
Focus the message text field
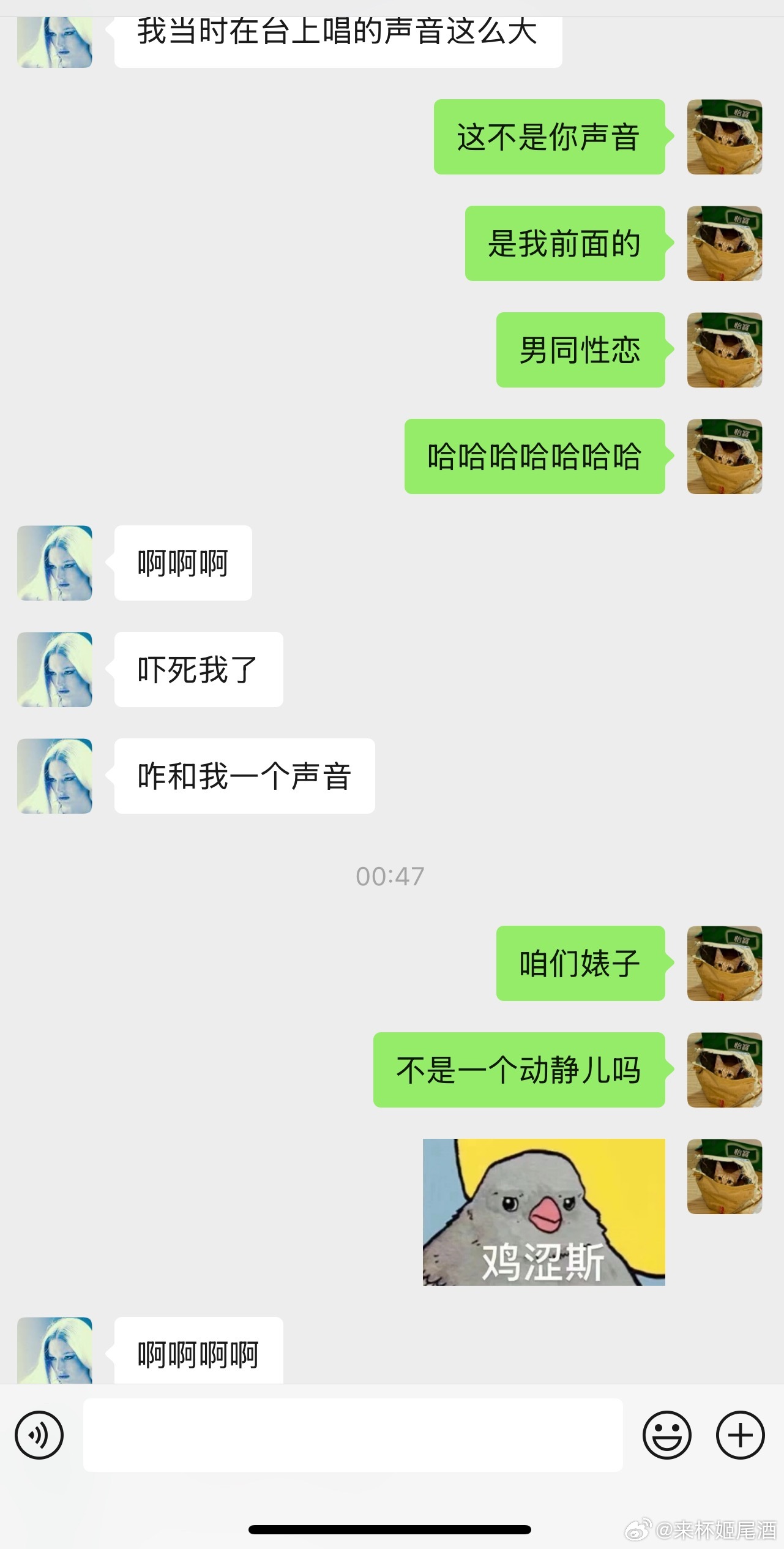pyautogui.click(x=353, y=1435)
